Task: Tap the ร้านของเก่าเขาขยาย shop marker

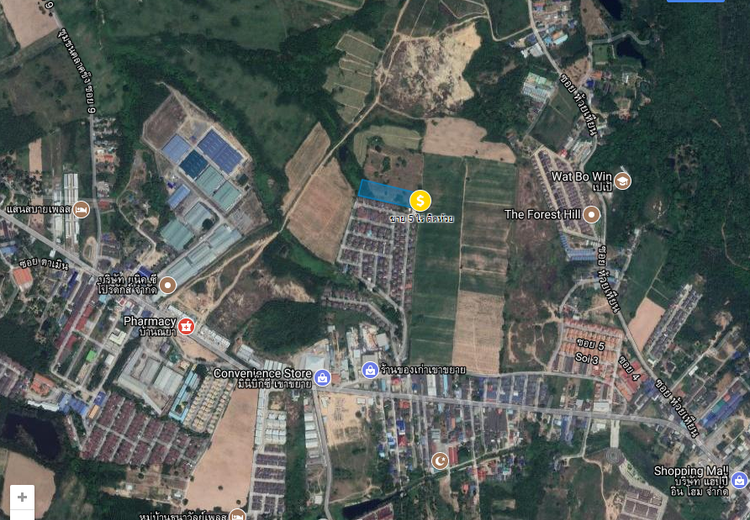Action: [370, 370]
